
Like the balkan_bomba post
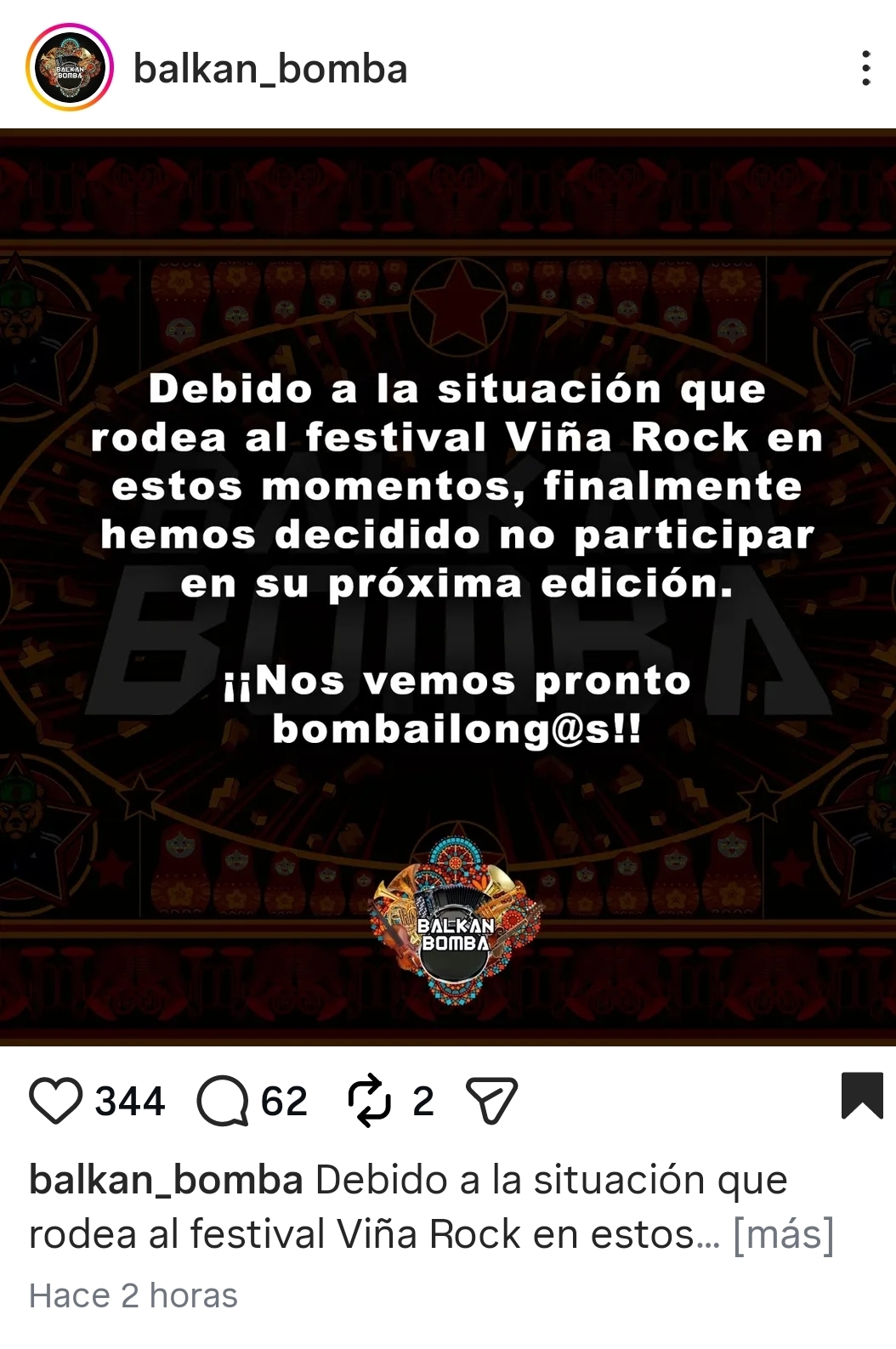(56, 1101)
